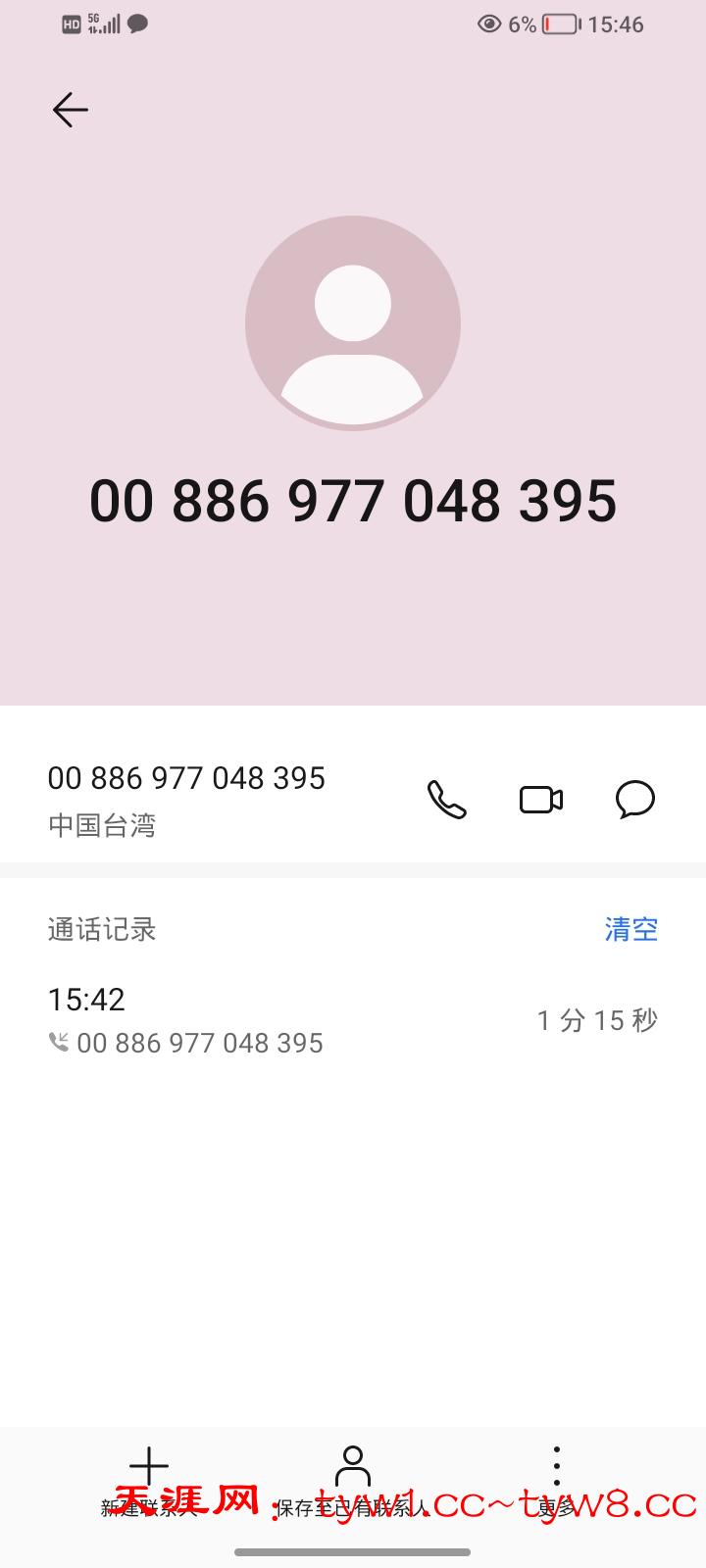Send a text message to this number
706x1568 pixels.
tap(635, 800)
